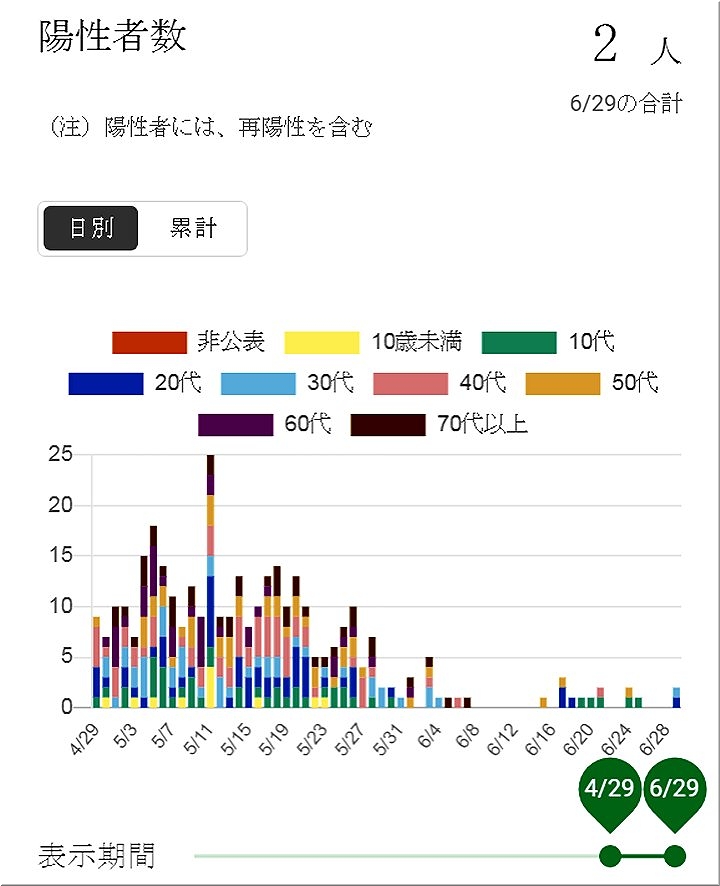Toggle the 非公表 series in the legend
Viewport: 720px width, 886px height.
click(188, 342)
